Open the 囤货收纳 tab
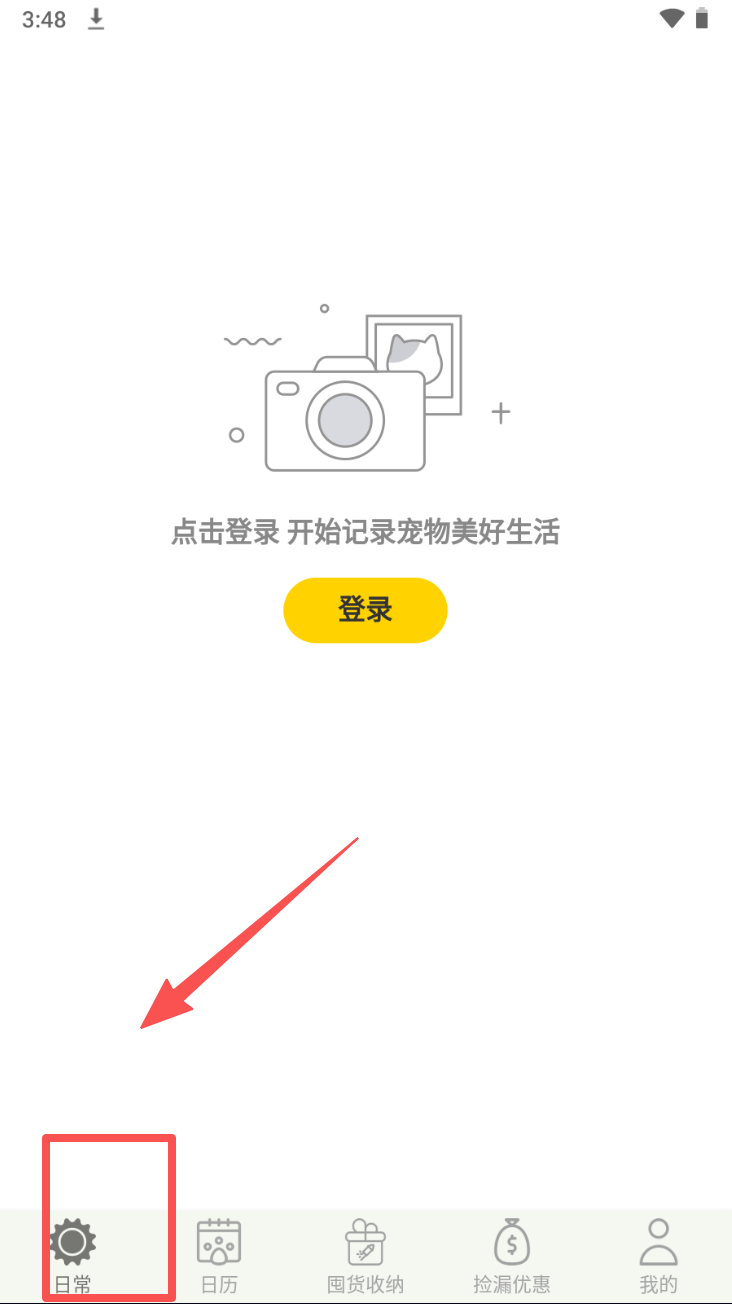The width and height of the screenshot is (732, 1304). coord(365,1255)
